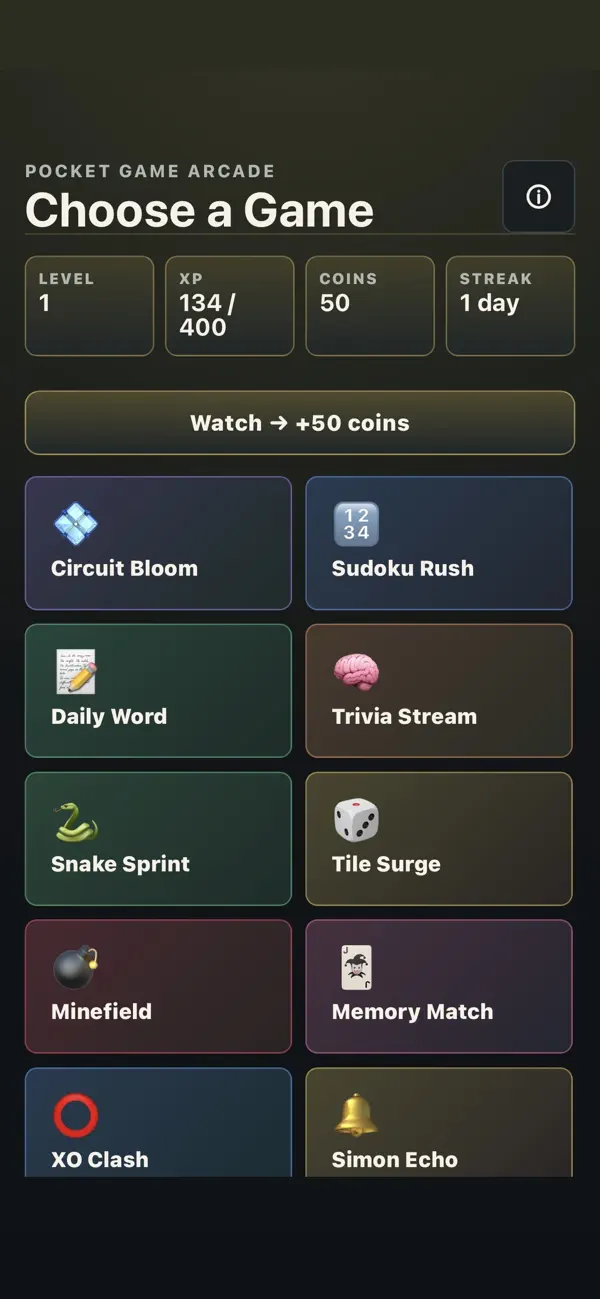Open the info button
The image size is (600, 1299).
pyautogui.click(x=538, y=197)
